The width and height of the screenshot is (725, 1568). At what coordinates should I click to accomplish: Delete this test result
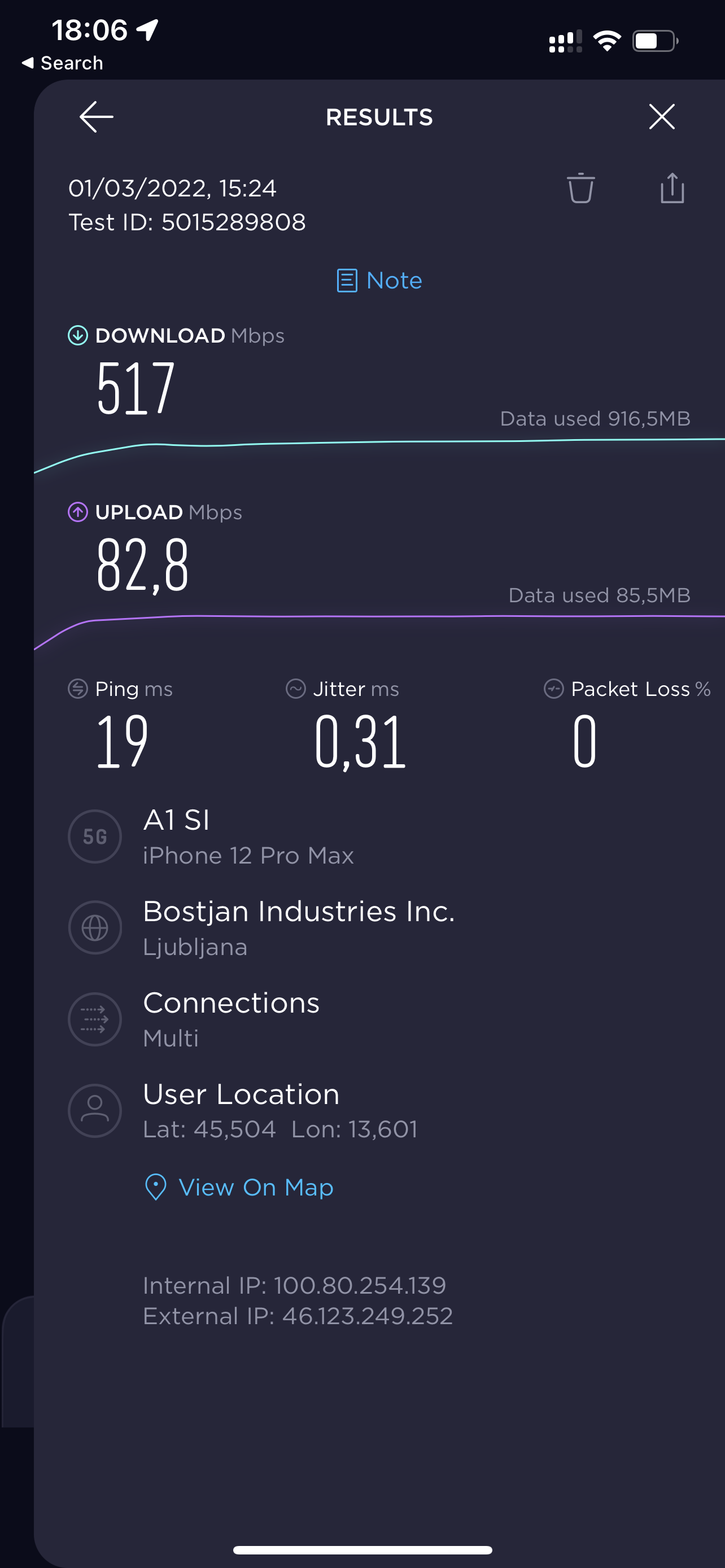580,188
